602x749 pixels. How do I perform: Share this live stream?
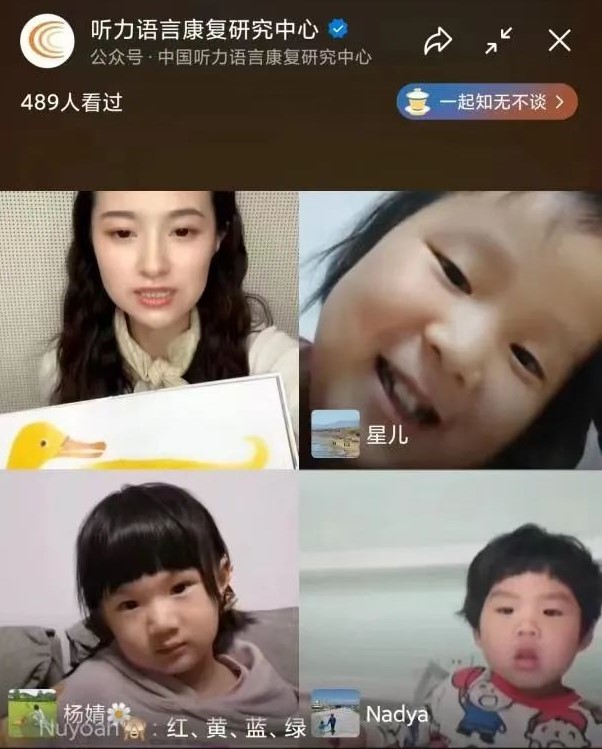[x=438, y=41]
